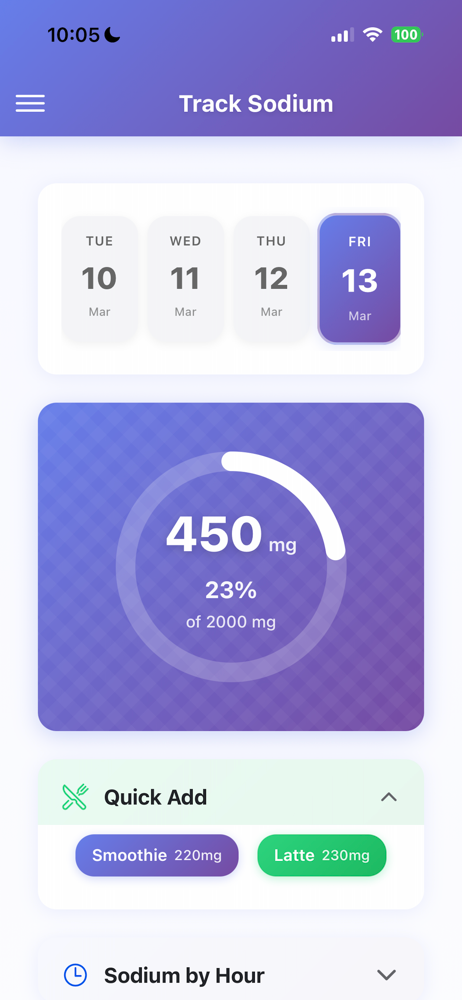The height and width of the screenshot is (1000, 462).
Task: Open the hamburger menu
Action: pyautogui.click(x=30, y=103)
